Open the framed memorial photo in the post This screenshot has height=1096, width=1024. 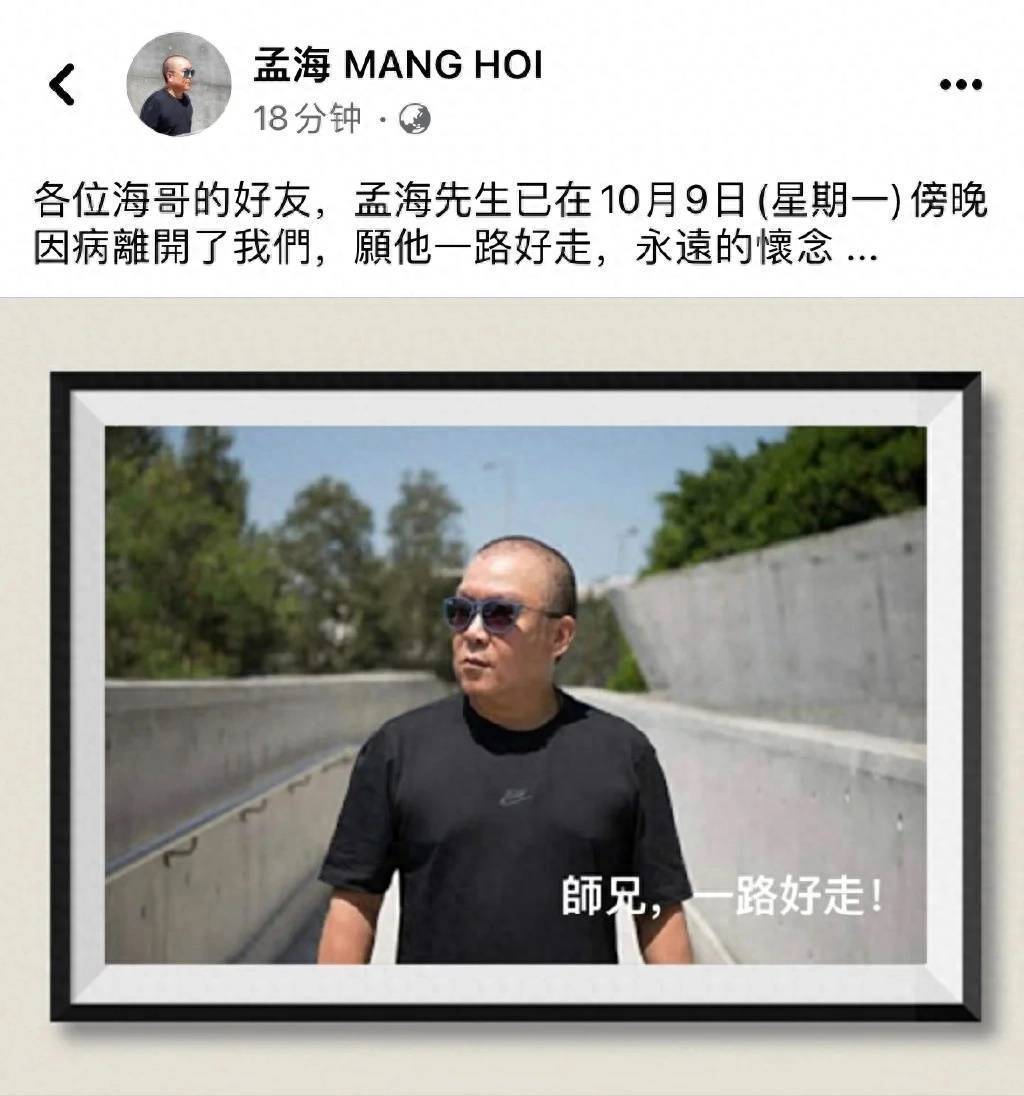[x=515, y=695]
